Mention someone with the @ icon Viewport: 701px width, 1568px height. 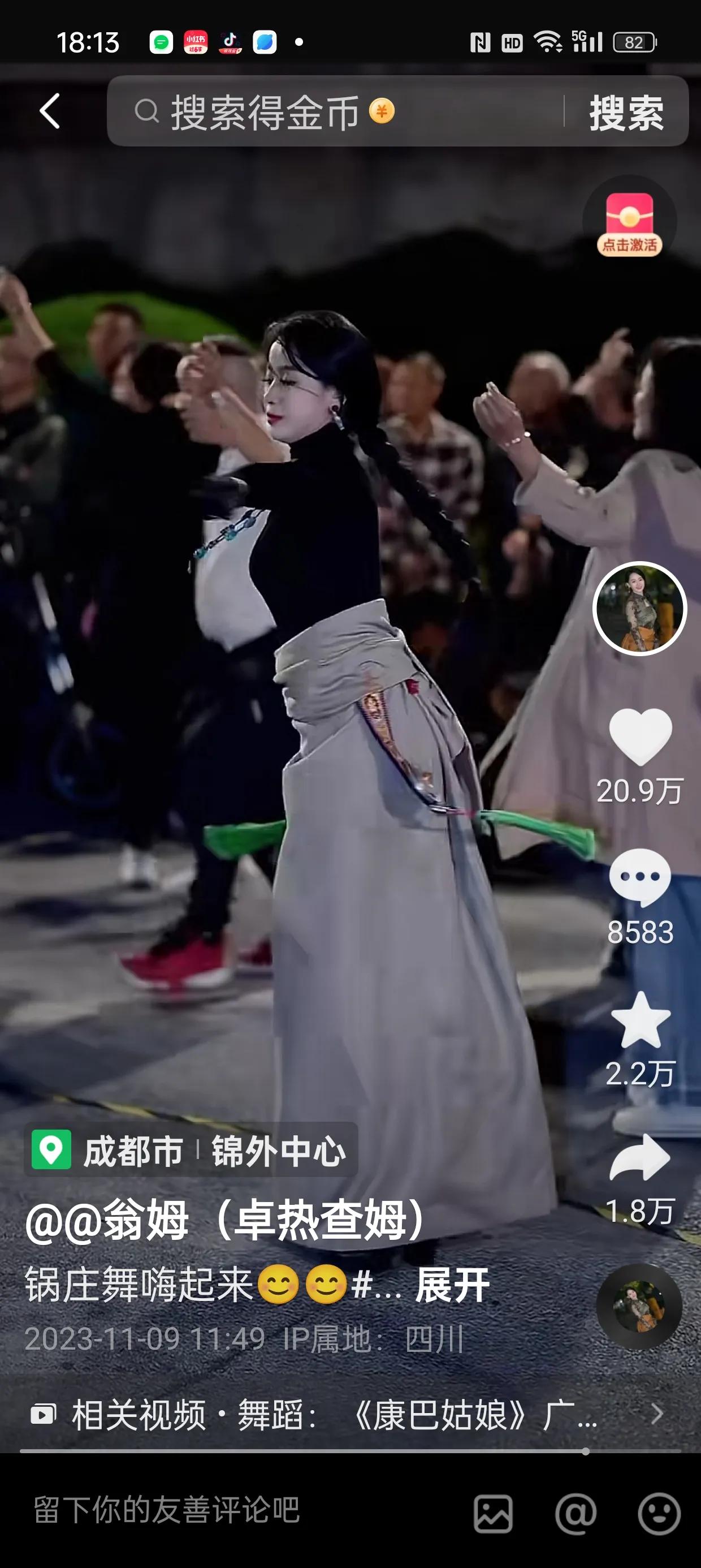pos(575,1513)
